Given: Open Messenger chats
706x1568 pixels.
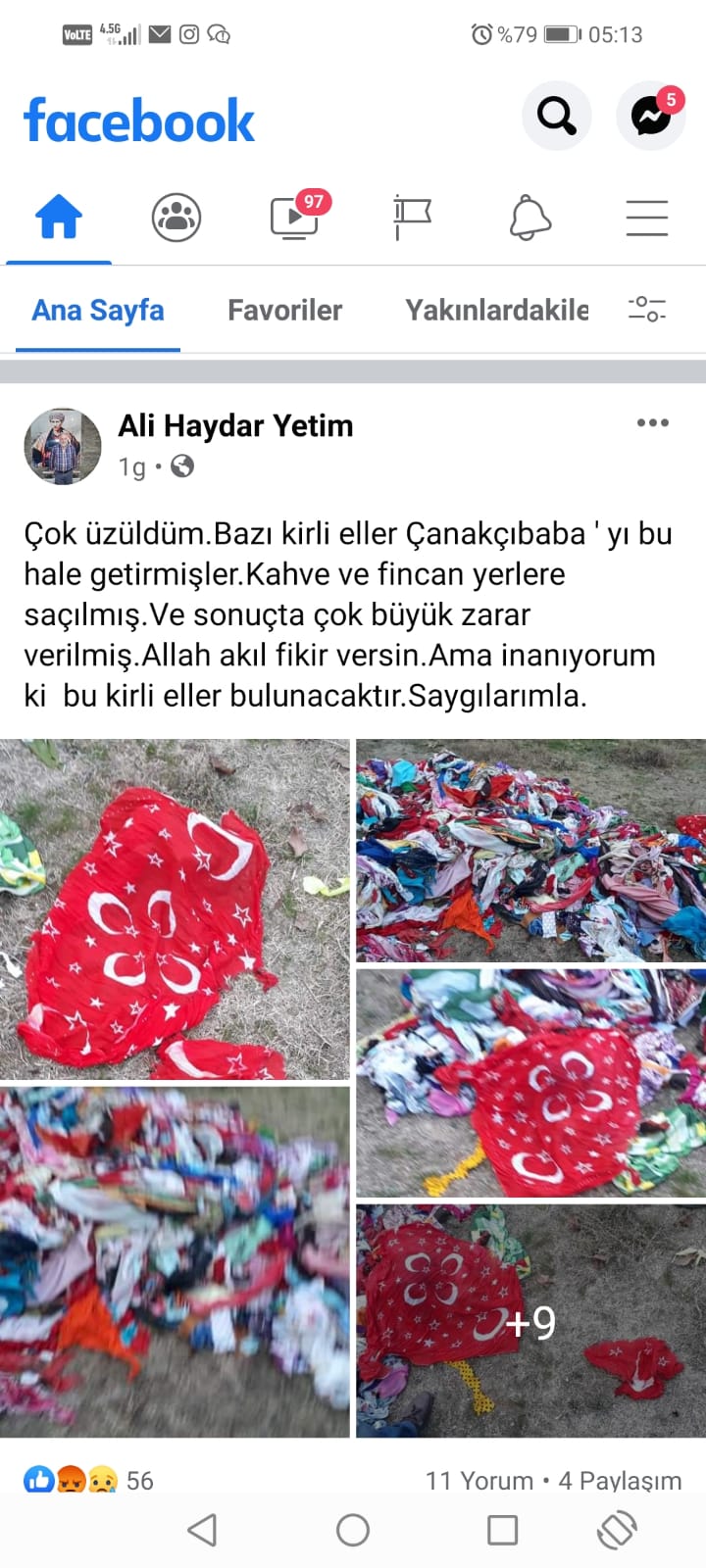Looking at the screenshot, I should (x=650, y=117).
